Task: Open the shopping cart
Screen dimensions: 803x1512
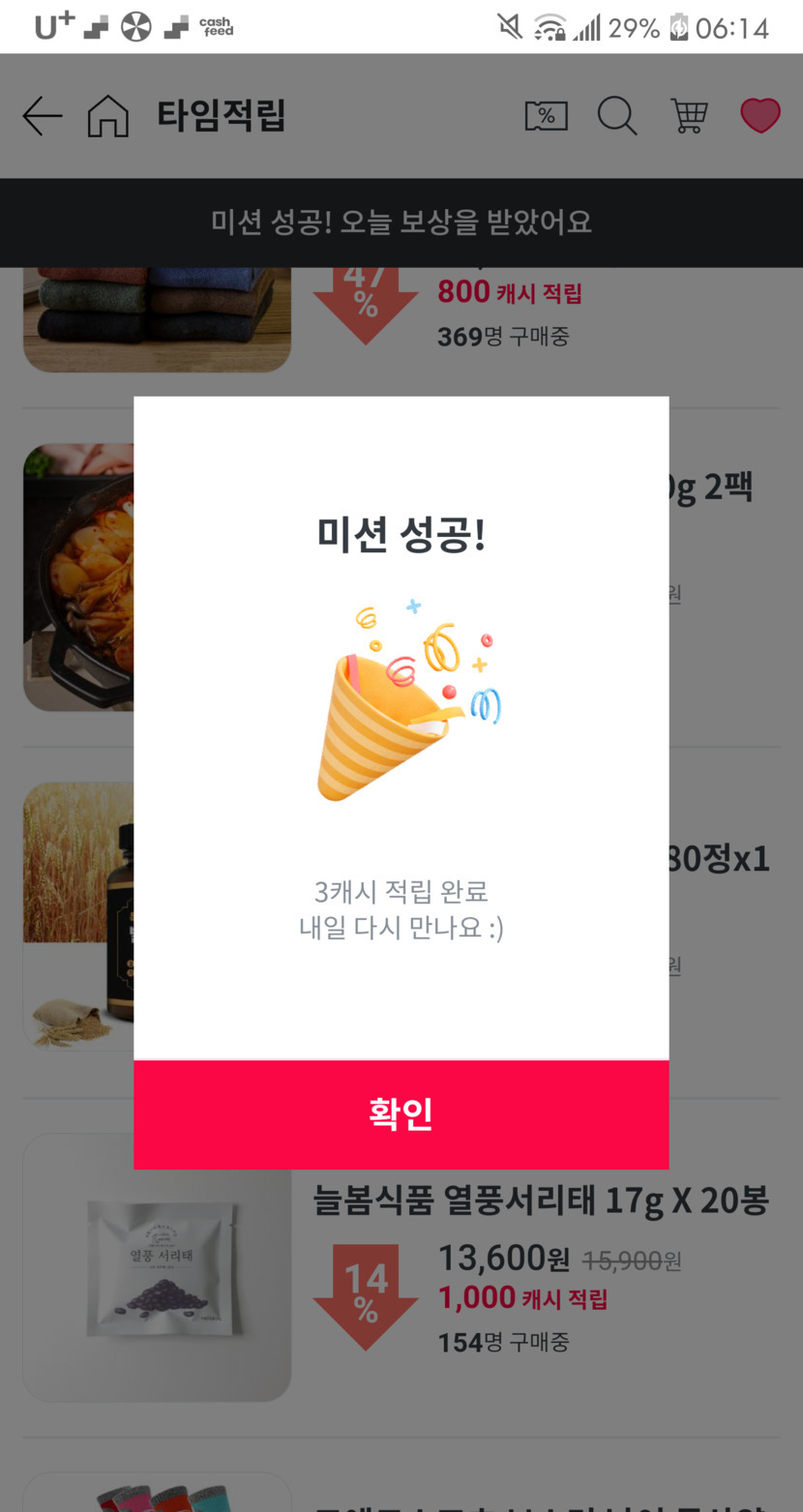Action: tap(689, 117)
